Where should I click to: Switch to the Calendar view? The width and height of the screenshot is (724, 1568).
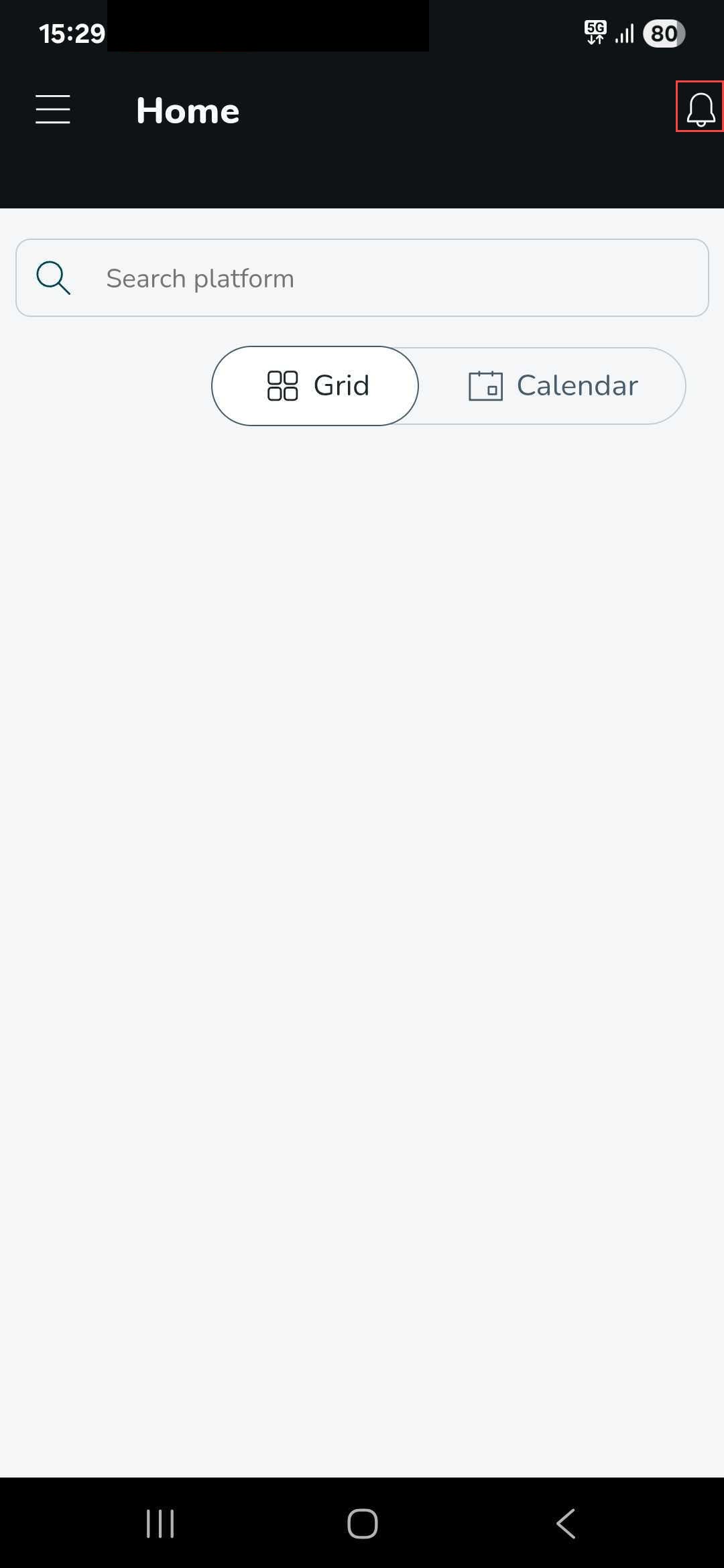[x=552, y=386]
